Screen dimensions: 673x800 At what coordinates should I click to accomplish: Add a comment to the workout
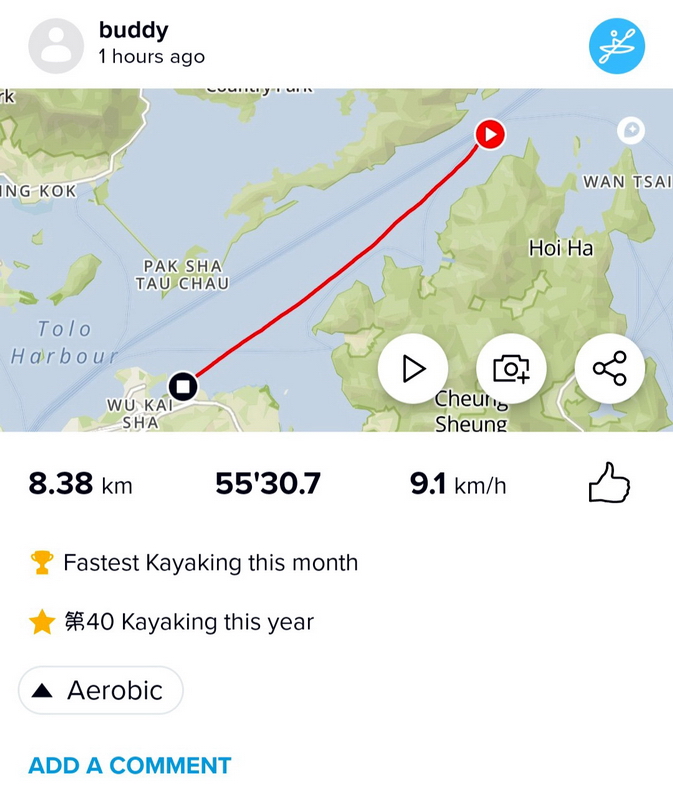point(130,766)
